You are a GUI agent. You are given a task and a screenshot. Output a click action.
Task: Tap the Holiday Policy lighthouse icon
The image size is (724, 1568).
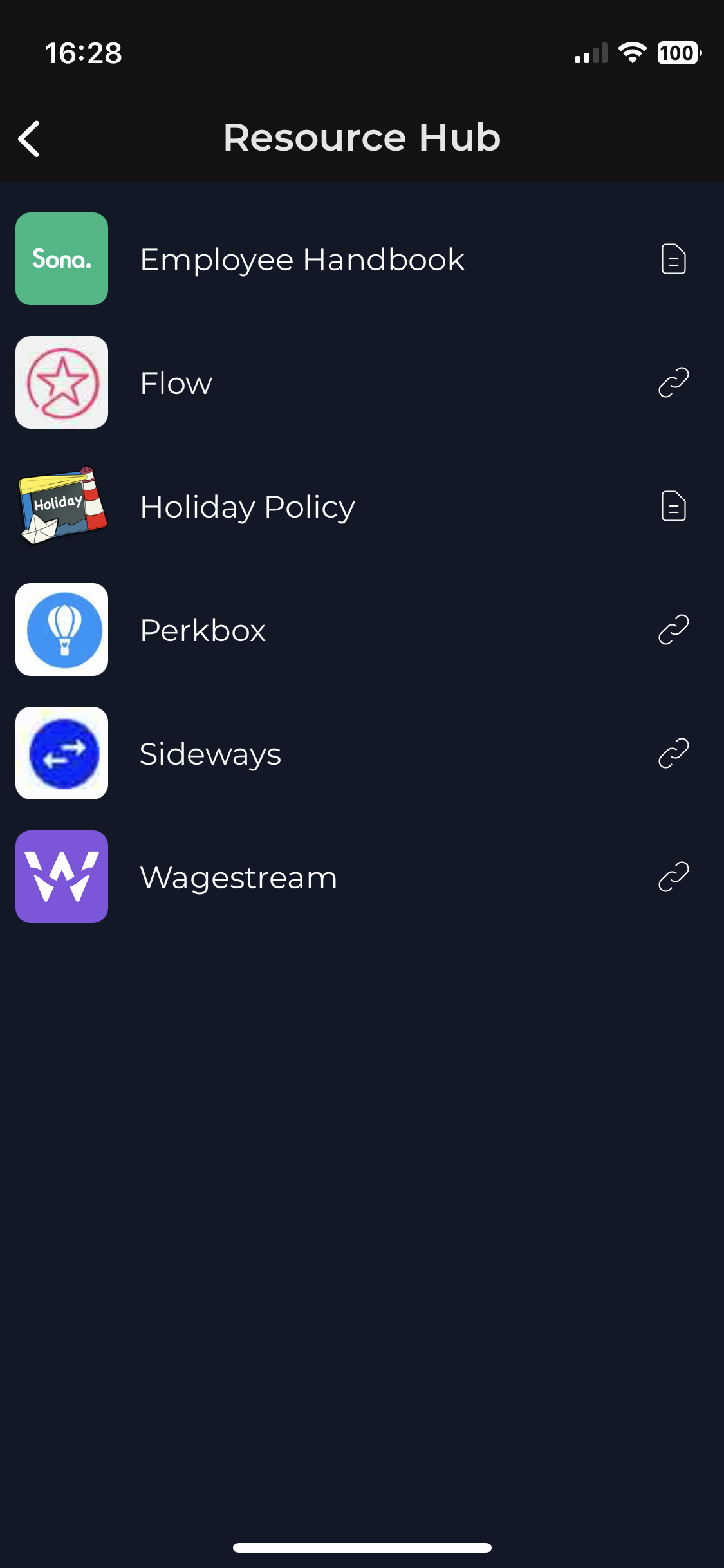(61, 505)
